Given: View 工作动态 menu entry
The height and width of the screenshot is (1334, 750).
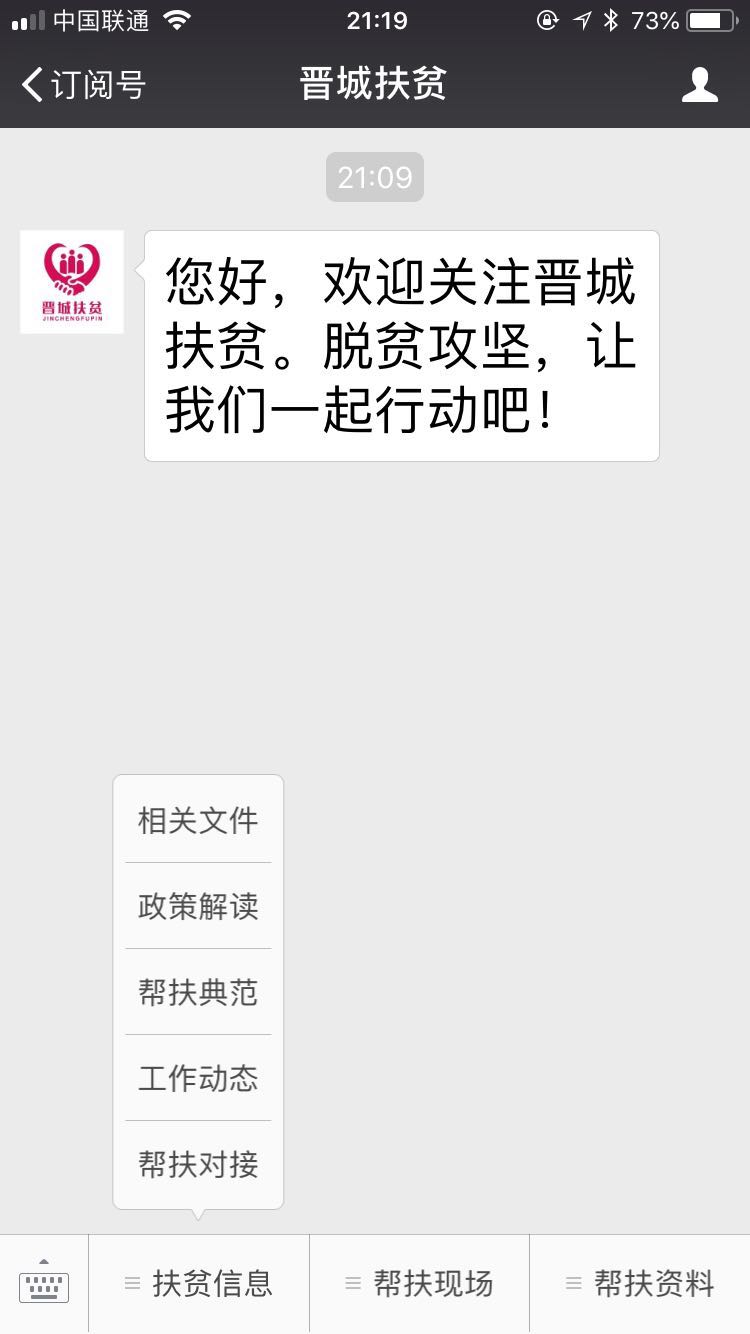Looking at the screenshot, I should (198, 1078).
